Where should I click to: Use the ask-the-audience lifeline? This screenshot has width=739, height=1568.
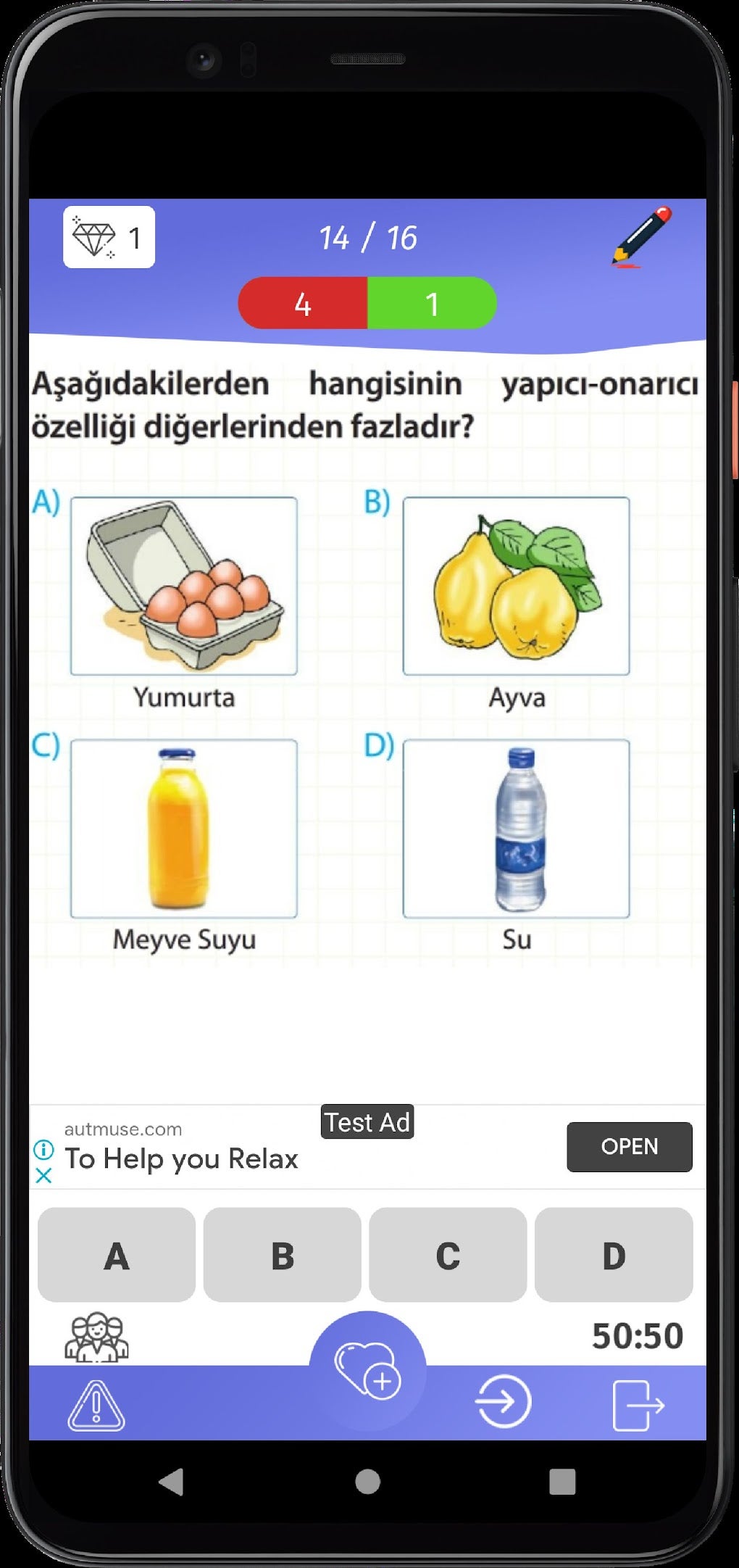click(x=96, y=1337)
